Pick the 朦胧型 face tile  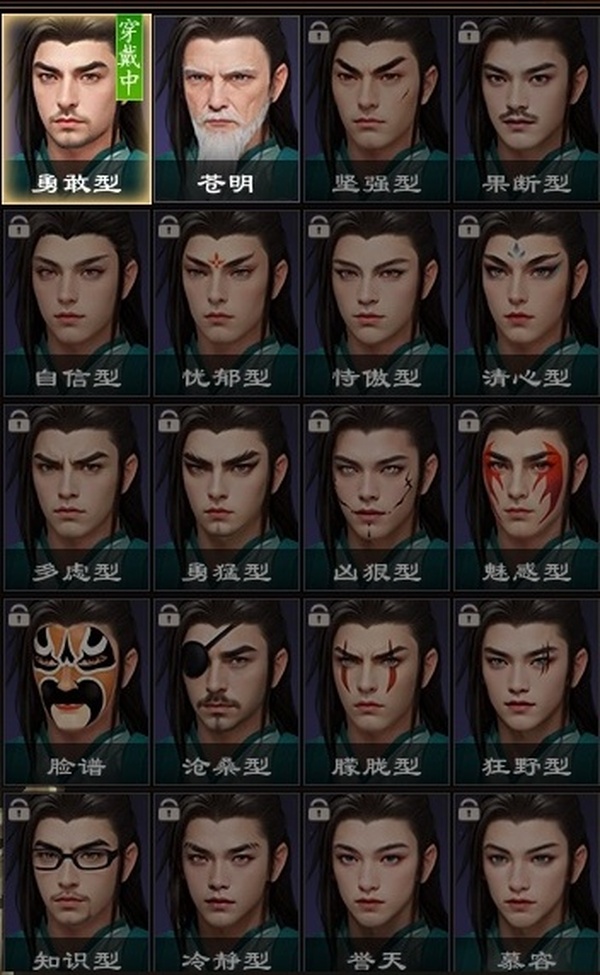point(377,691)
